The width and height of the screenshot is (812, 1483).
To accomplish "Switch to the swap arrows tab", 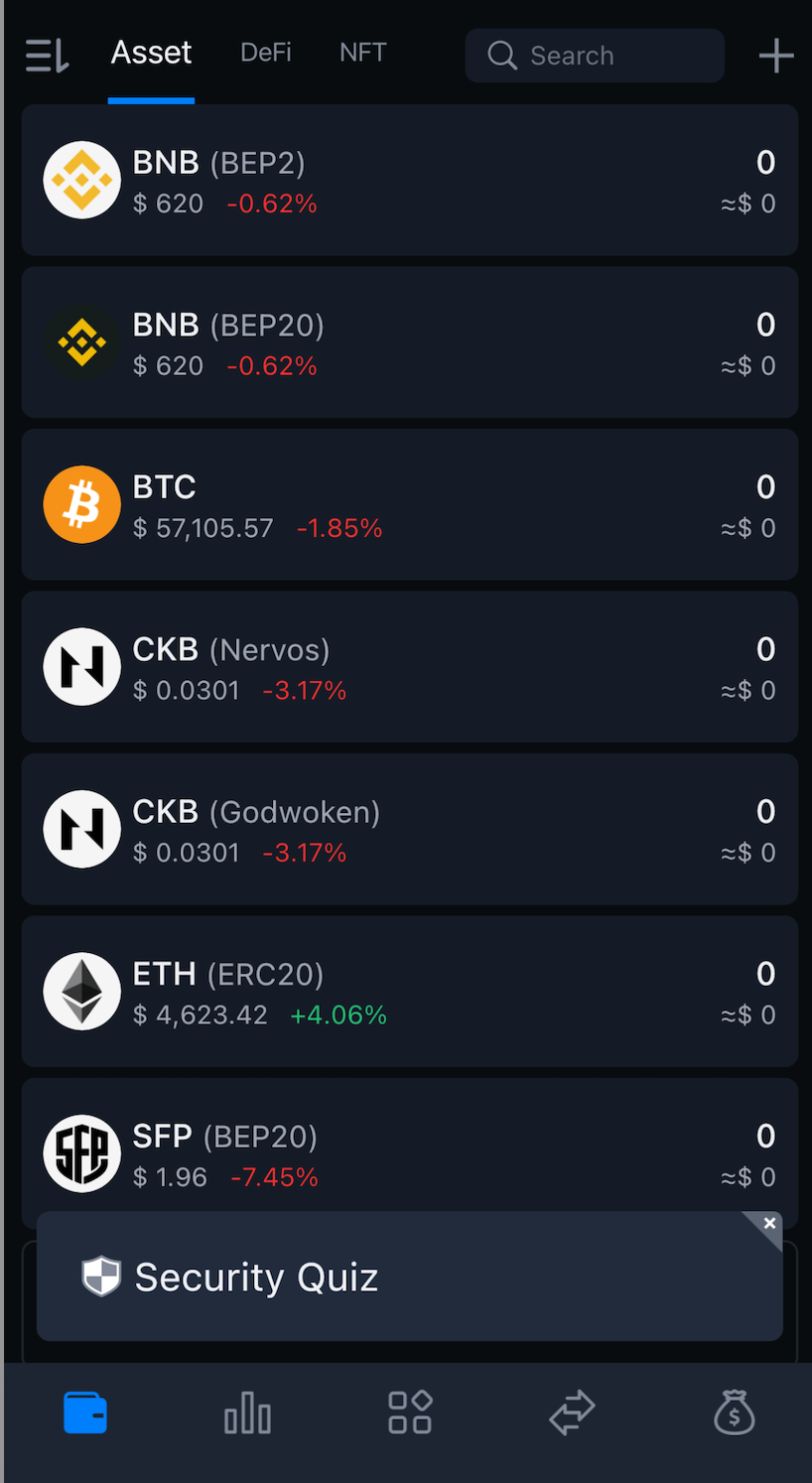I will 572,1412.
